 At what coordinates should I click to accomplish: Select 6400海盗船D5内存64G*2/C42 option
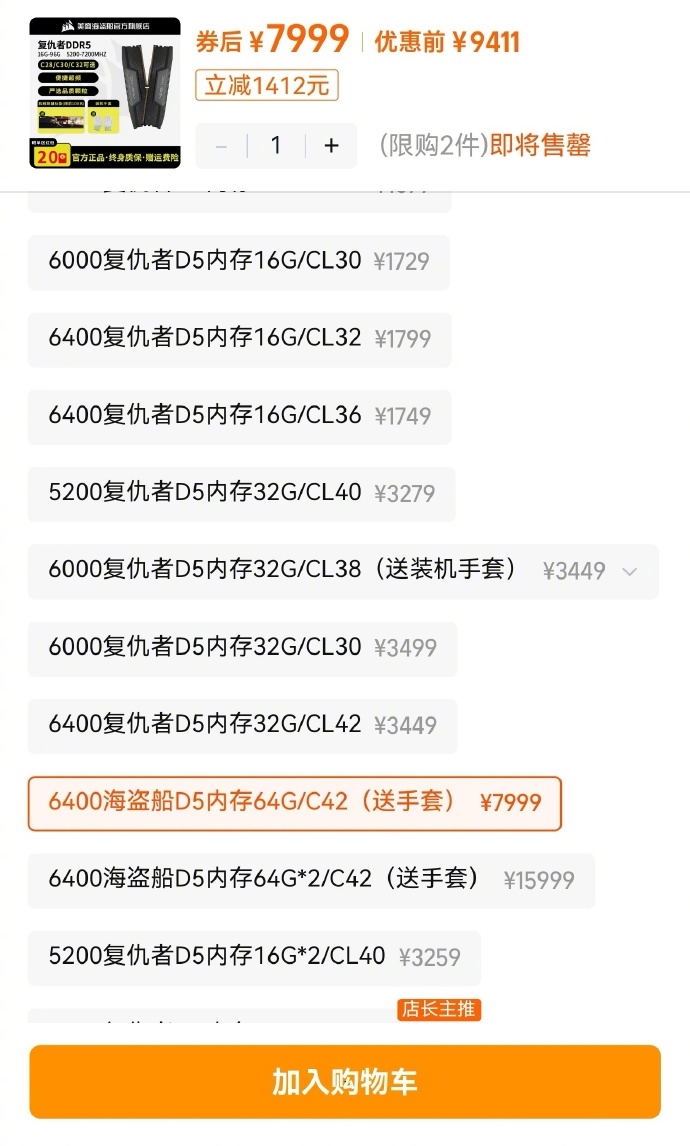tap(310, 880)
